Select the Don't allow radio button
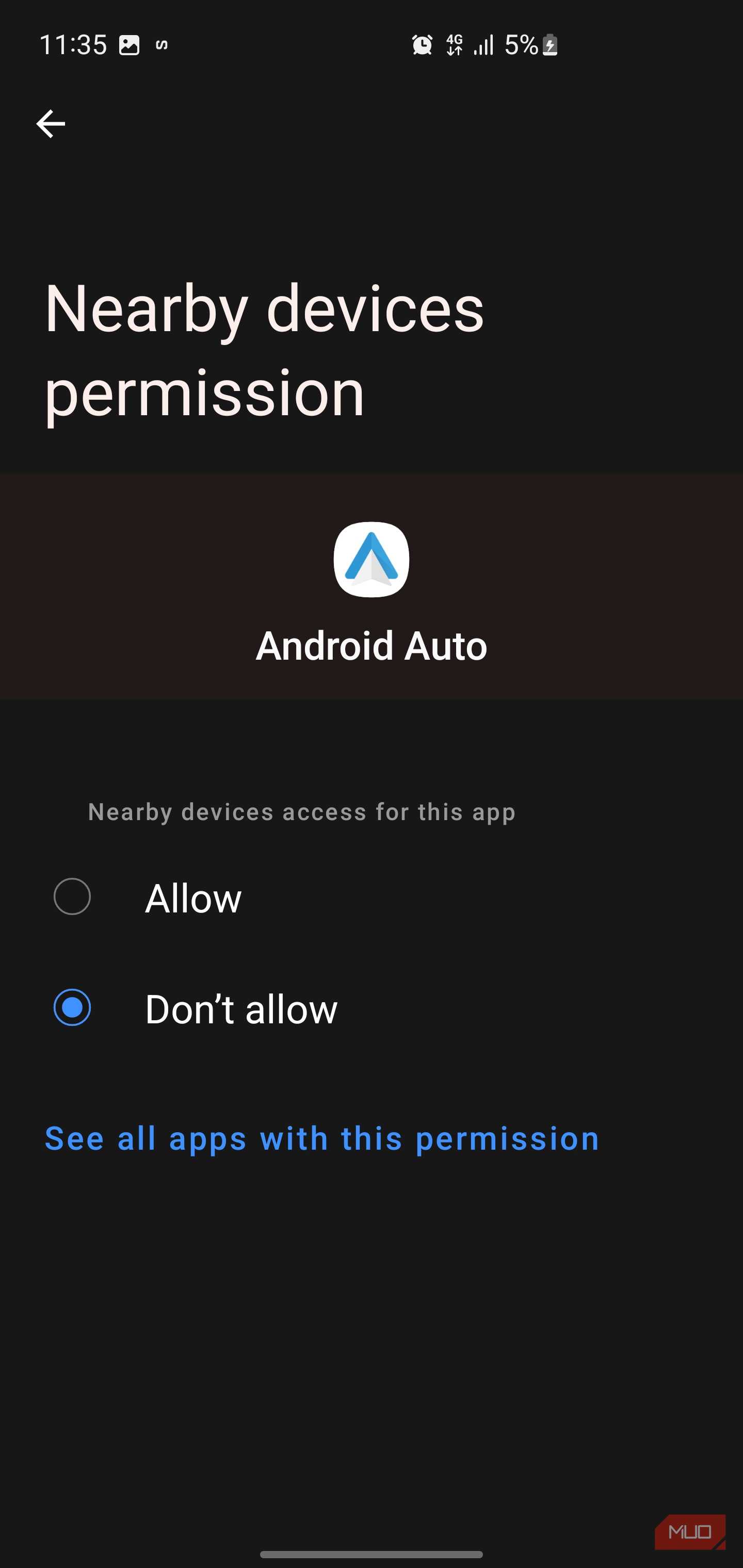The height and width of the screenshot is (1568, 743). tap(72, 1007)
